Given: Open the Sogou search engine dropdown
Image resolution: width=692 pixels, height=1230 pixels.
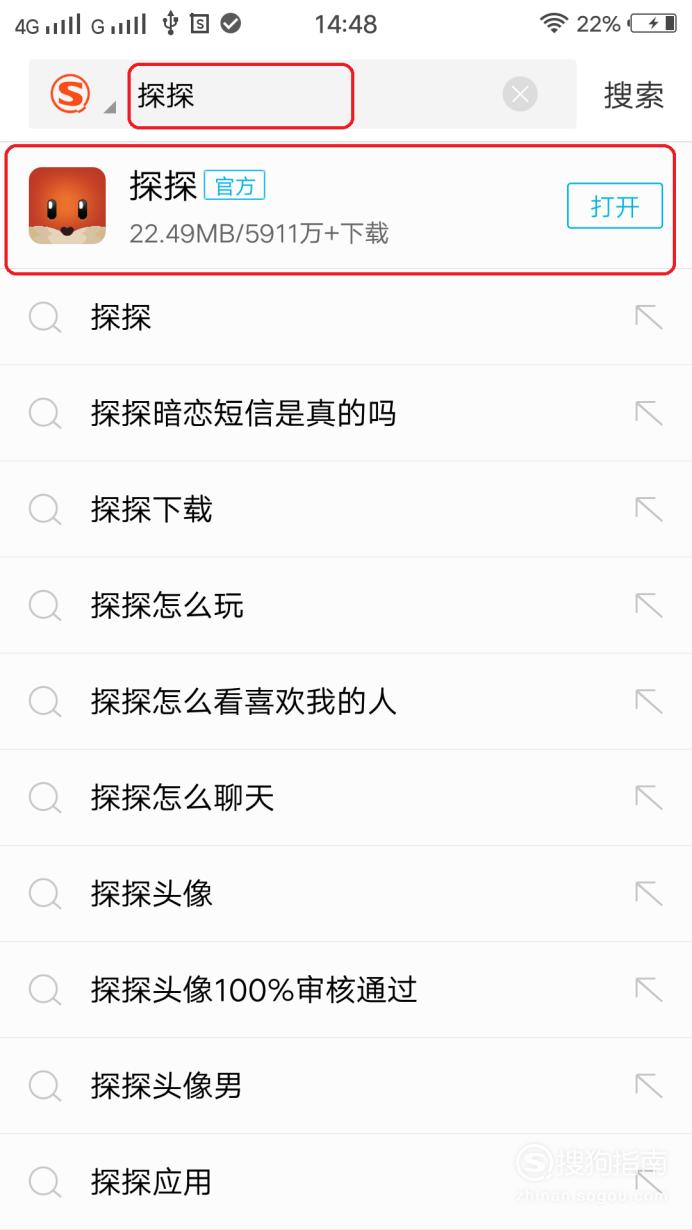Looking at the screenshot, I should [x=82, y=95].
